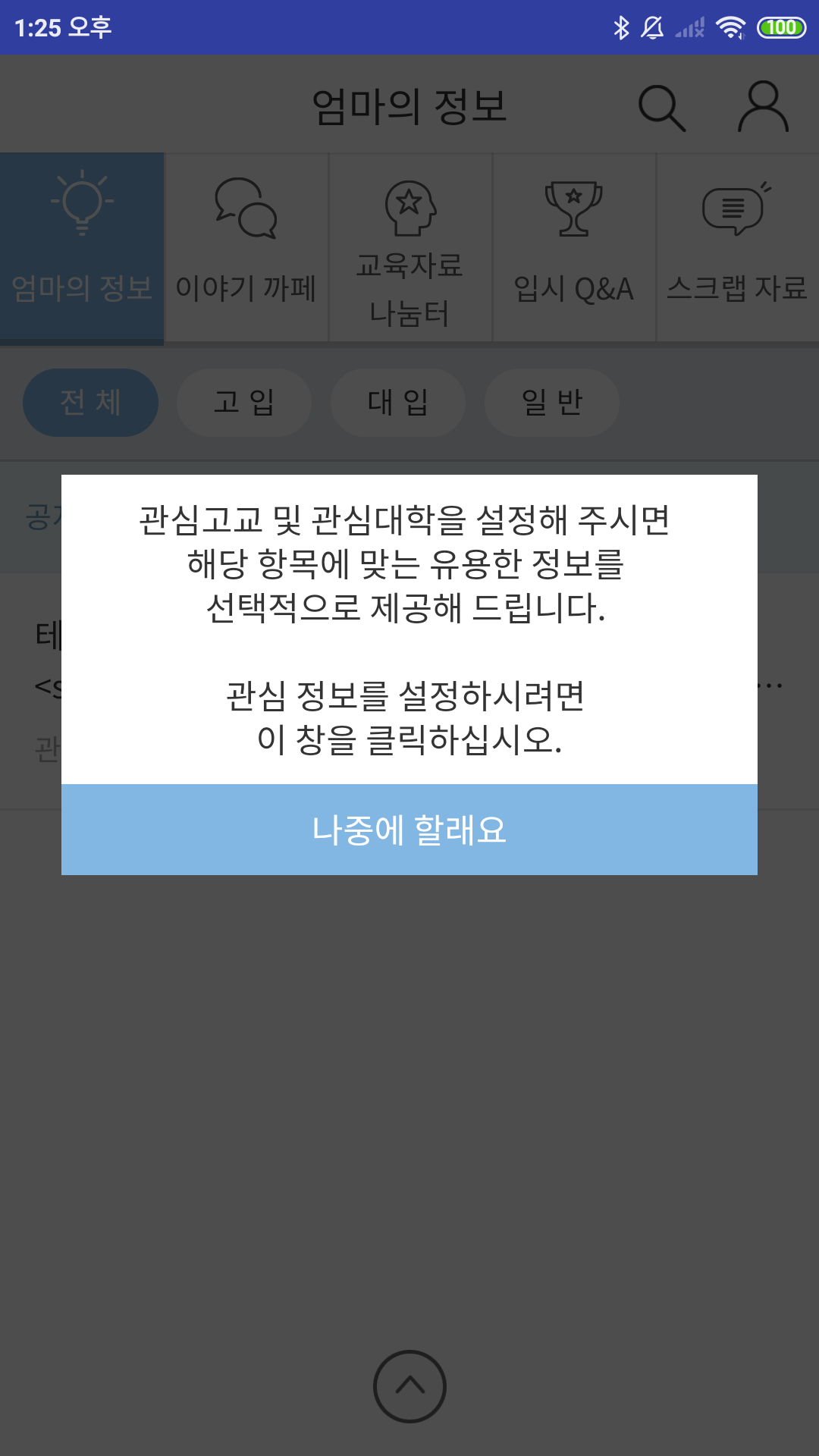Tap the dialog text to set interest info

(x=409, y=629)
